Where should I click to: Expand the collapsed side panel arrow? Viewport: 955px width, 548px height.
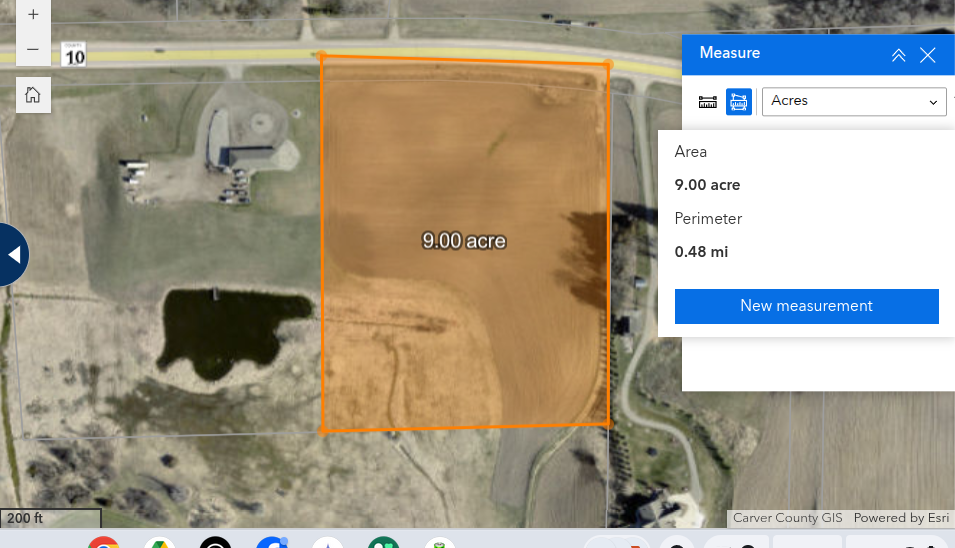click(x=14, y=255)
